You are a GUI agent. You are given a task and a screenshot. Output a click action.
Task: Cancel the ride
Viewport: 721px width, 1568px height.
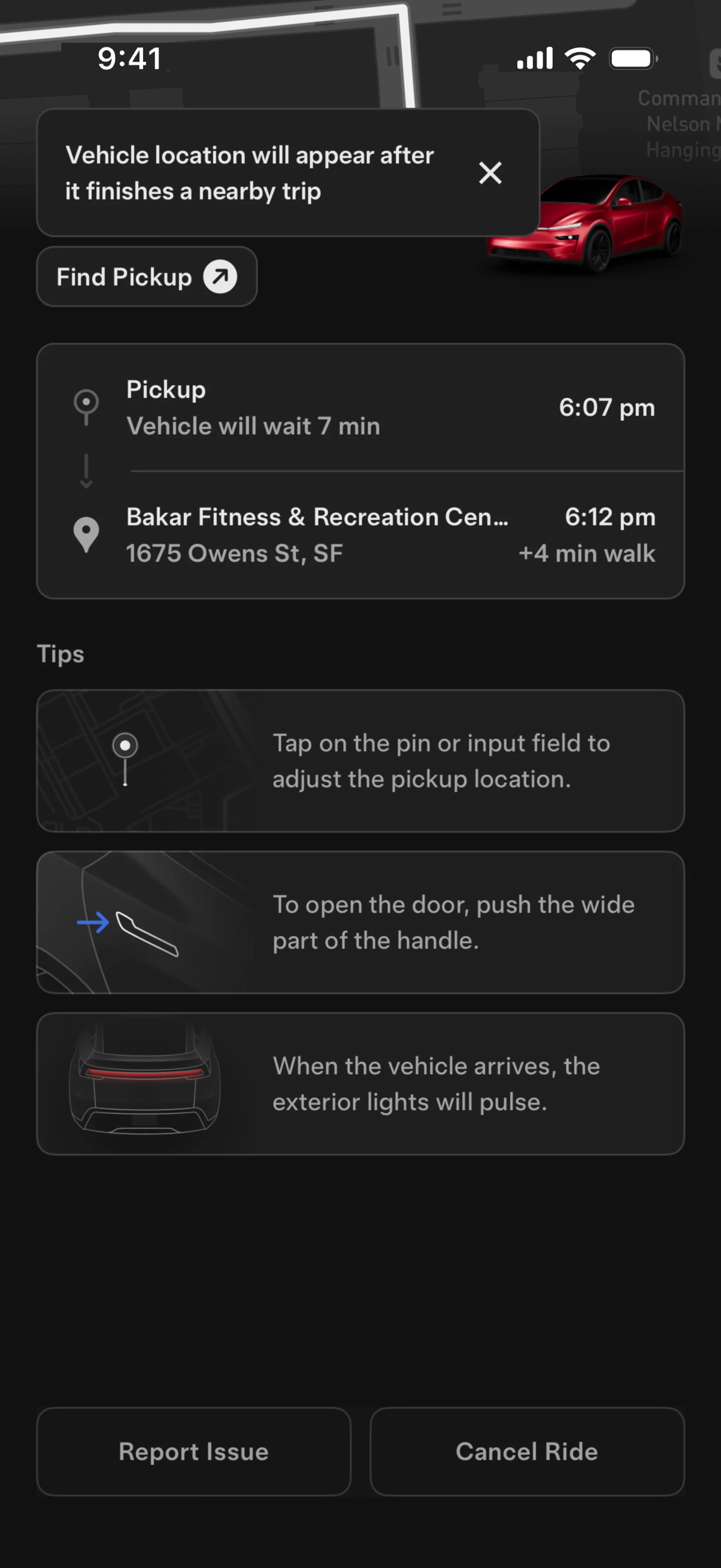pos(526,1451)
